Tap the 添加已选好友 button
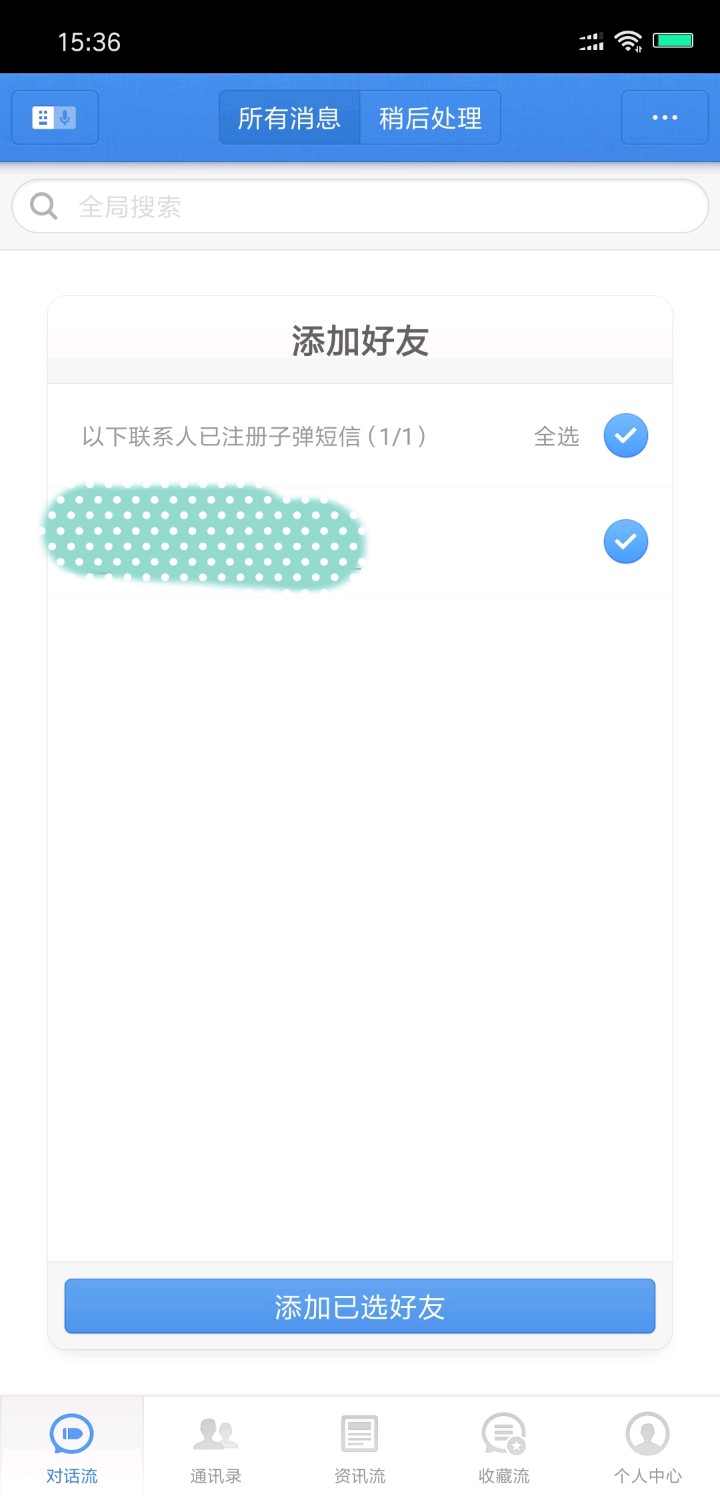The width and height of the screenshot is (720, 1496). (360, 1306)
